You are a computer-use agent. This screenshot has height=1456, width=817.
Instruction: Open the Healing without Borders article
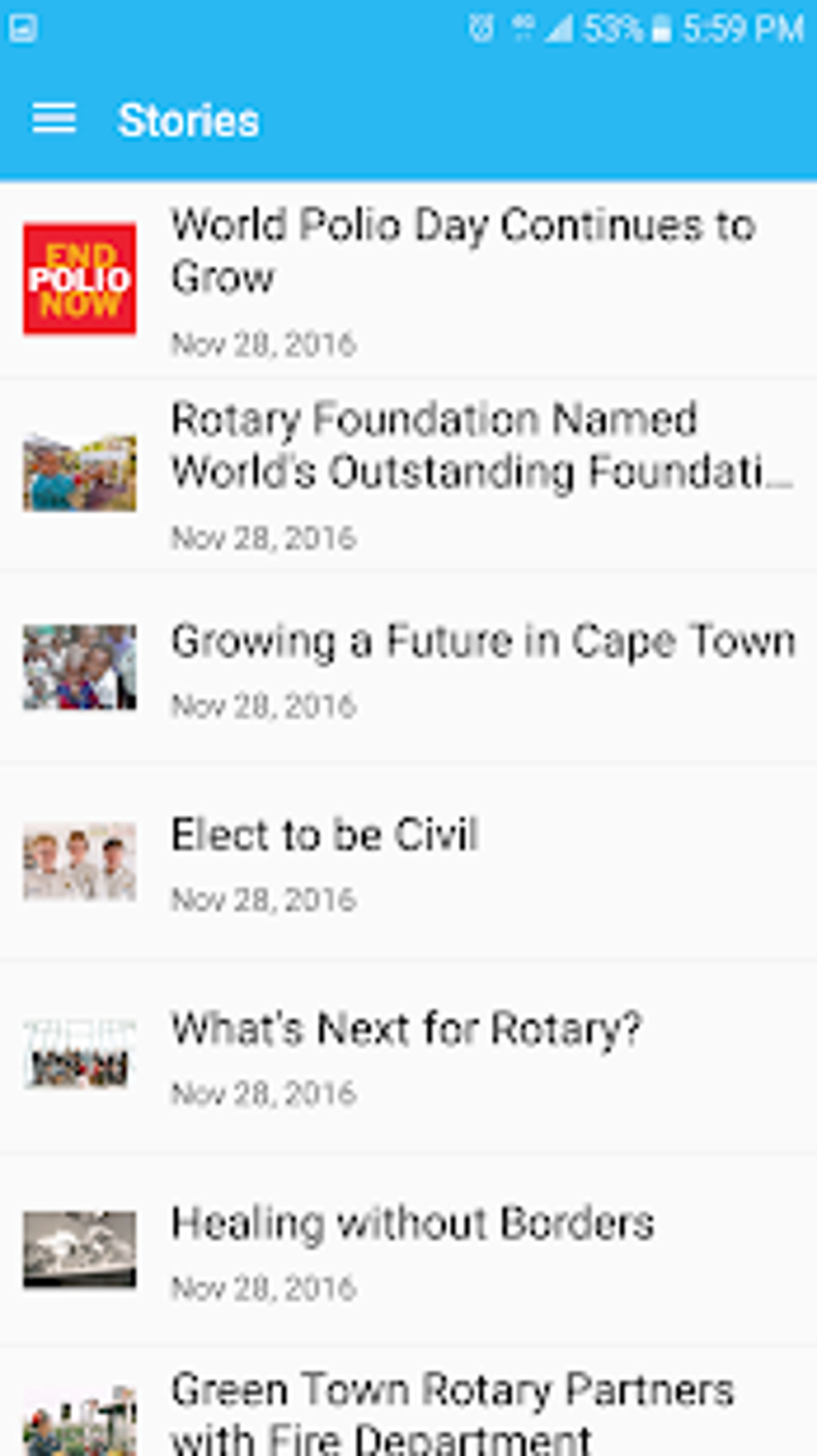[412, 1221]
